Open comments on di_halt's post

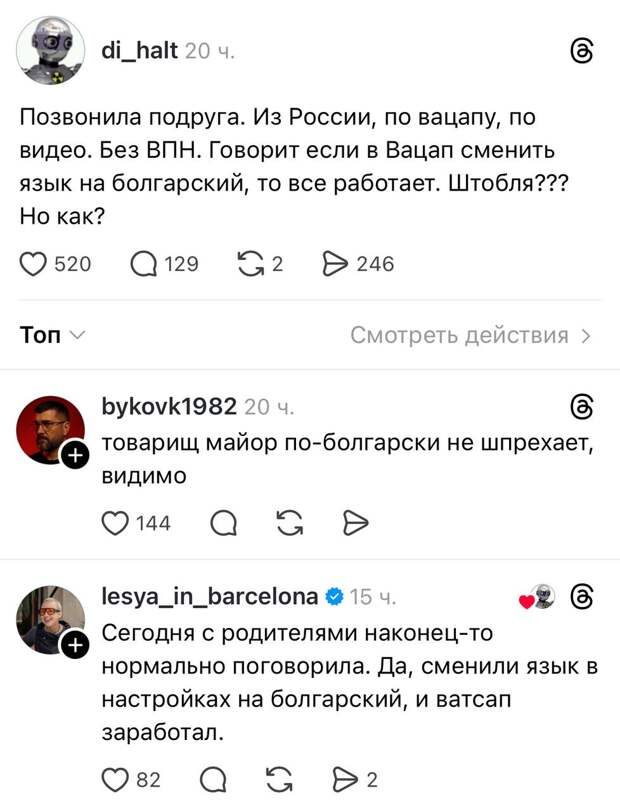(145, 264)
